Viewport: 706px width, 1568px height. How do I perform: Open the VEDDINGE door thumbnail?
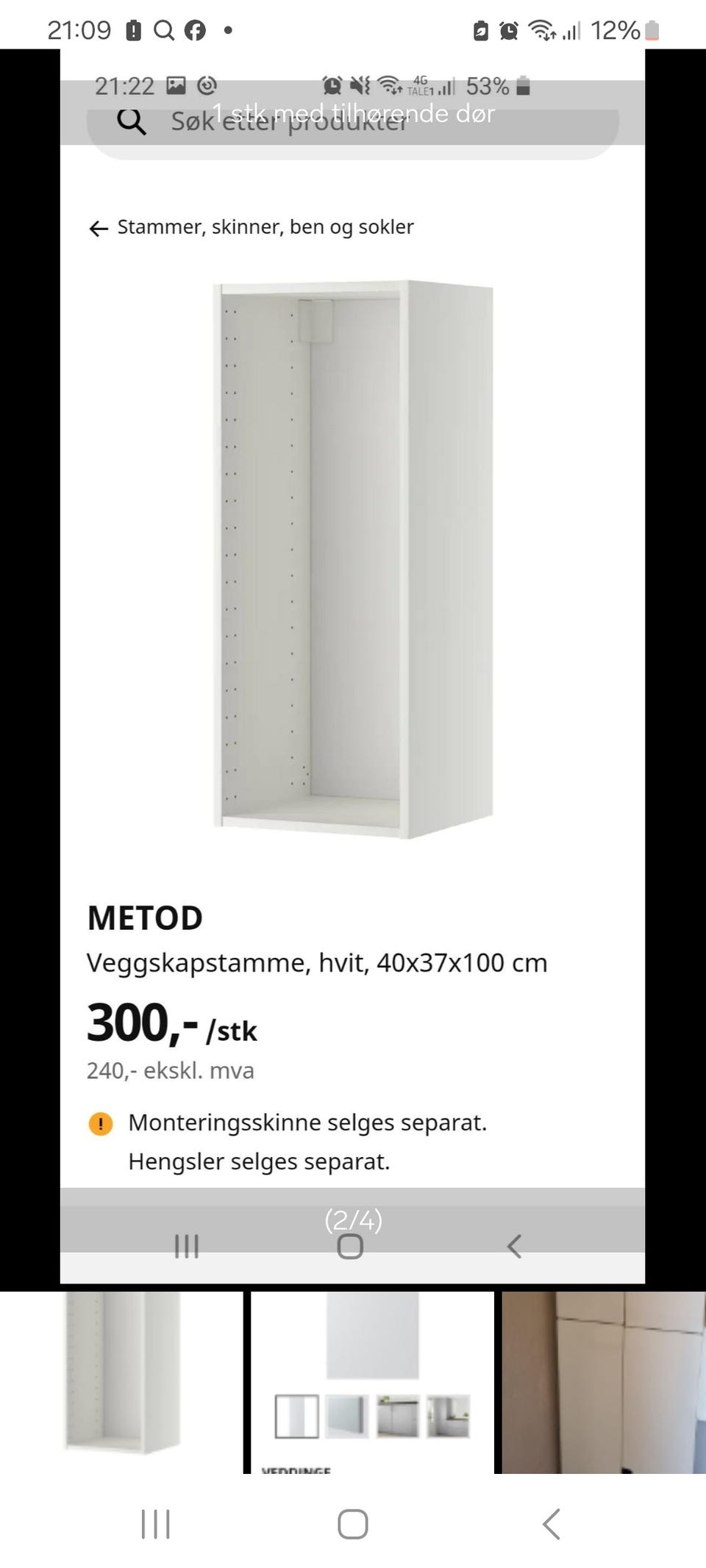pos(372,1382)
